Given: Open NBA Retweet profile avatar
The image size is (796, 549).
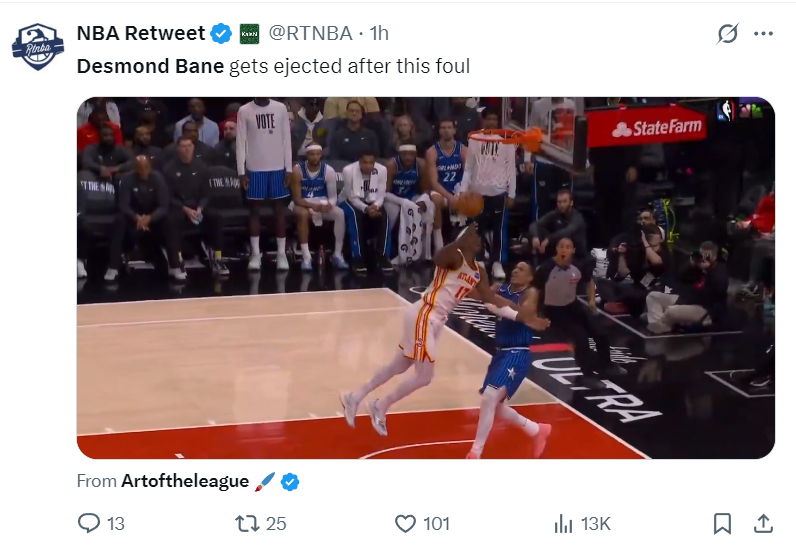Looking at the screenshot, I should 39,45.
